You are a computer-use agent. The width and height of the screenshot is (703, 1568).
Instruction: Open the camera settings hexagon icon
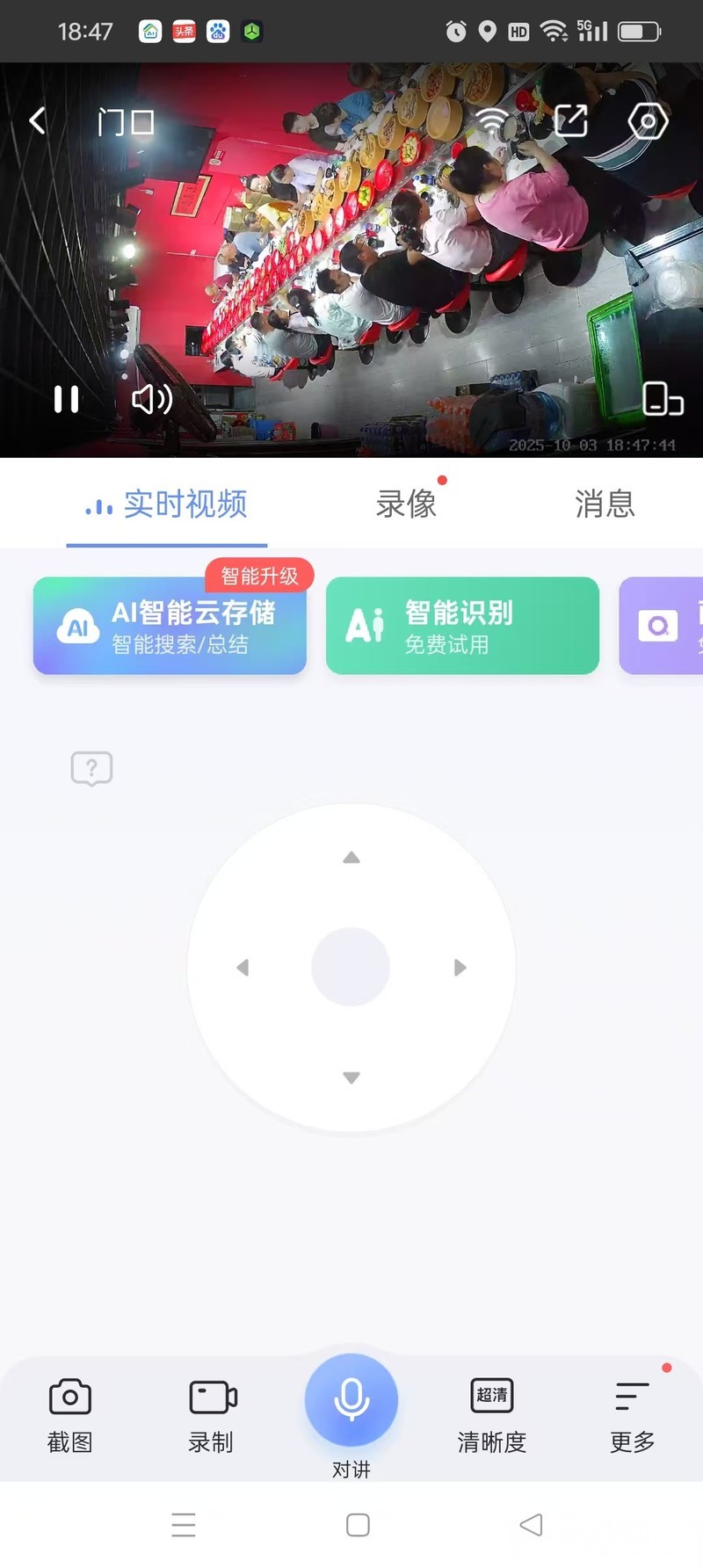click(649, 121)
